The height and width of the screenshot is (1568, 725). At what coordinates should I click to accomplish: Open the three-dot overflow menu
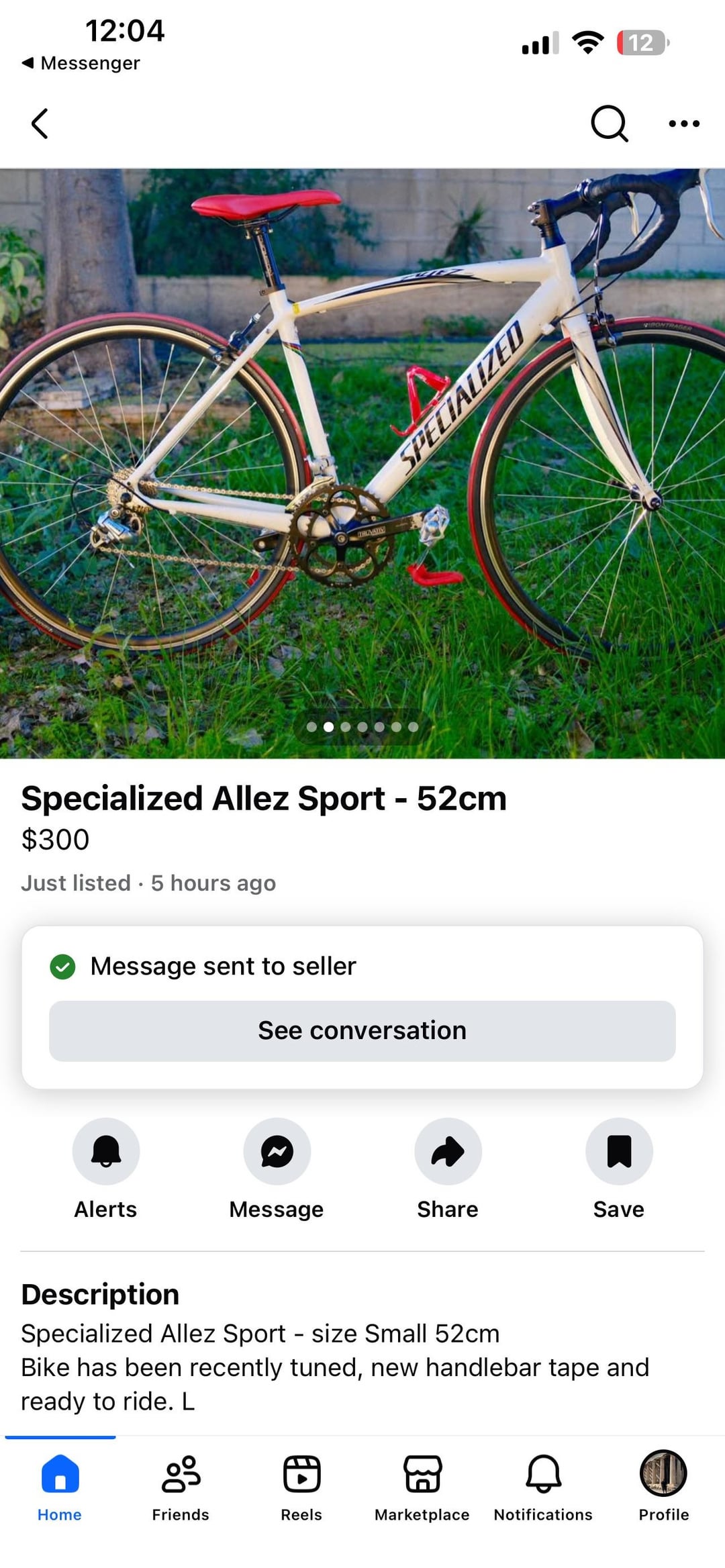[x=684, y=124]
